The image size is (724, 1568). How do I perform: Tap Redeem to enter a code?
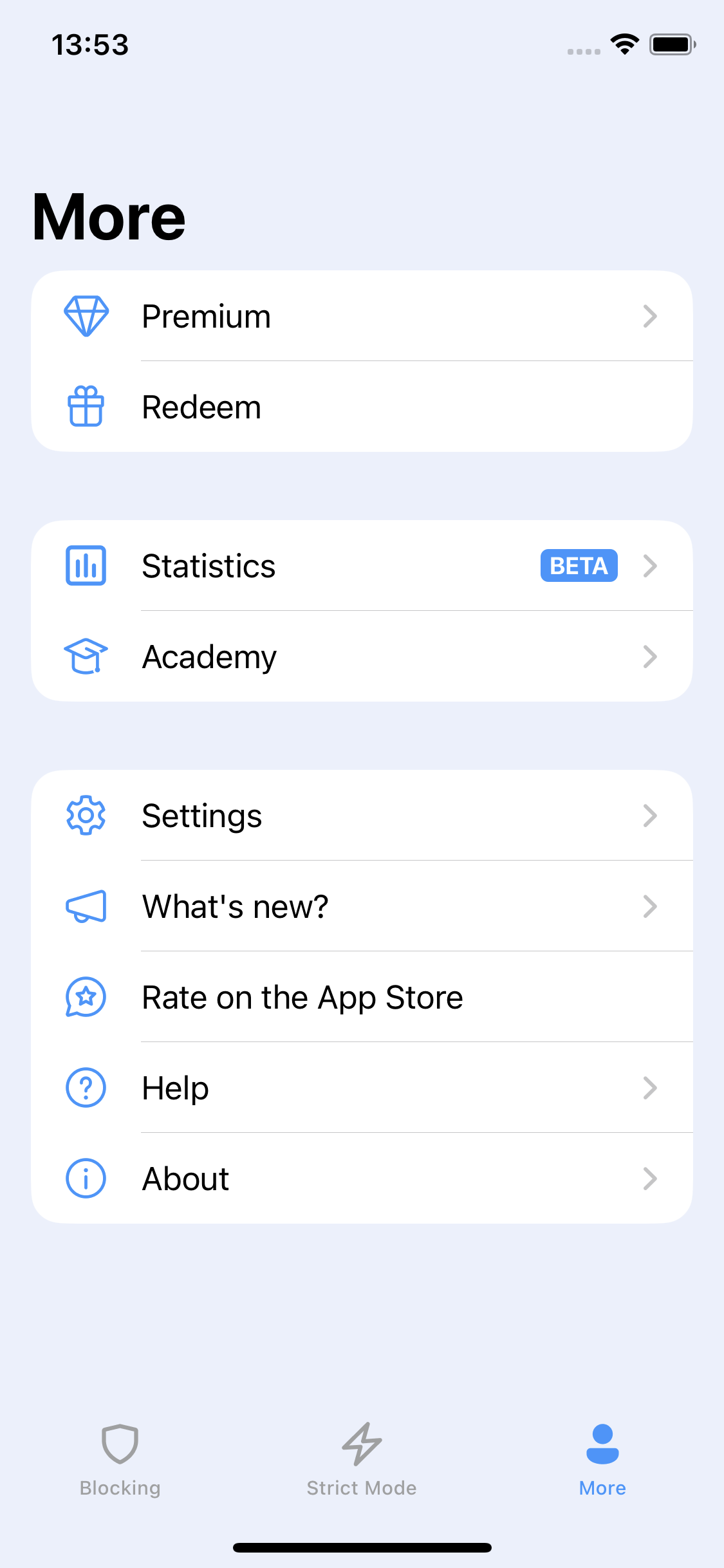(x=362, y=407)
